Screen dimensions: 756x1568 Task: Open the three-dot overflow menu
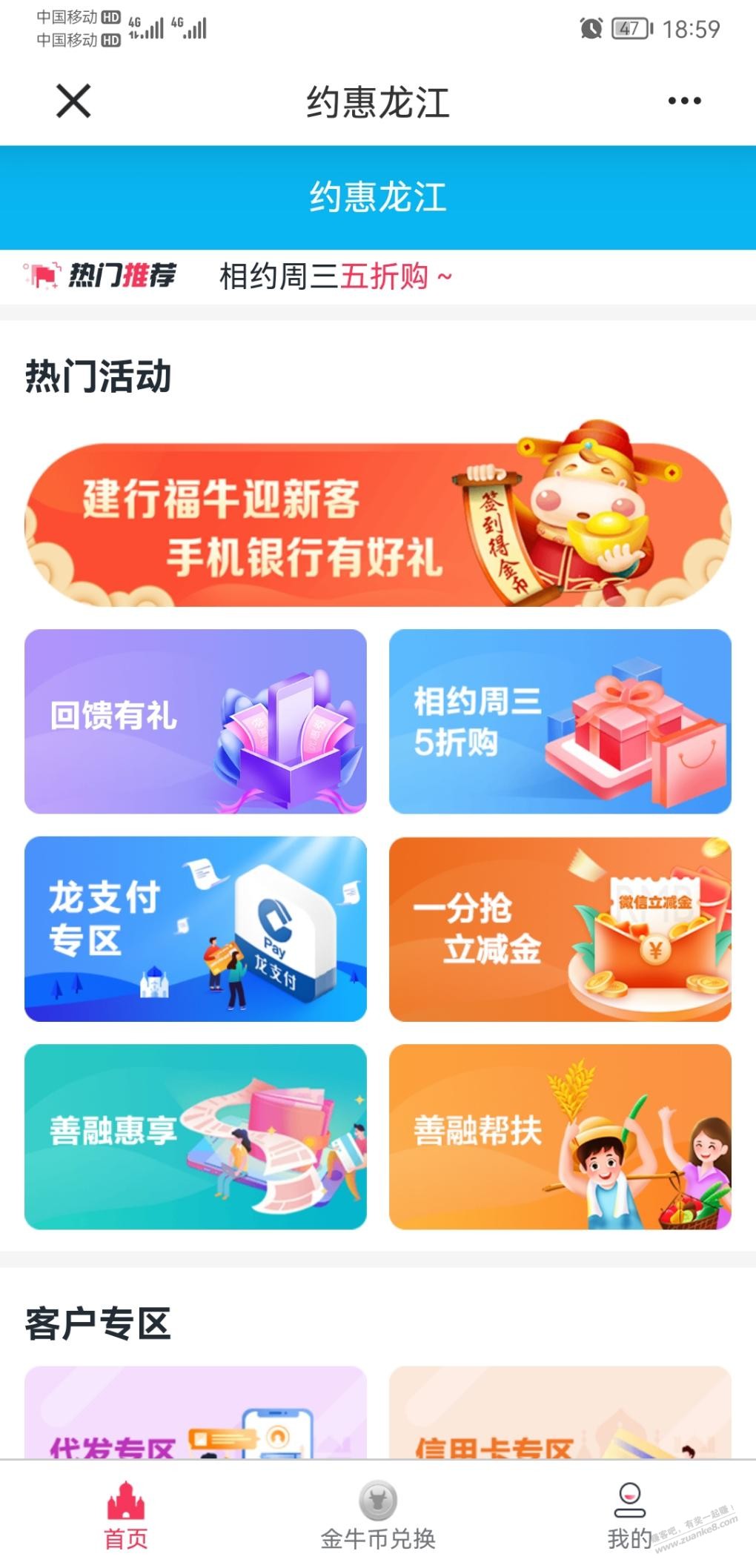pyautogui.click(x=684, y=101)
